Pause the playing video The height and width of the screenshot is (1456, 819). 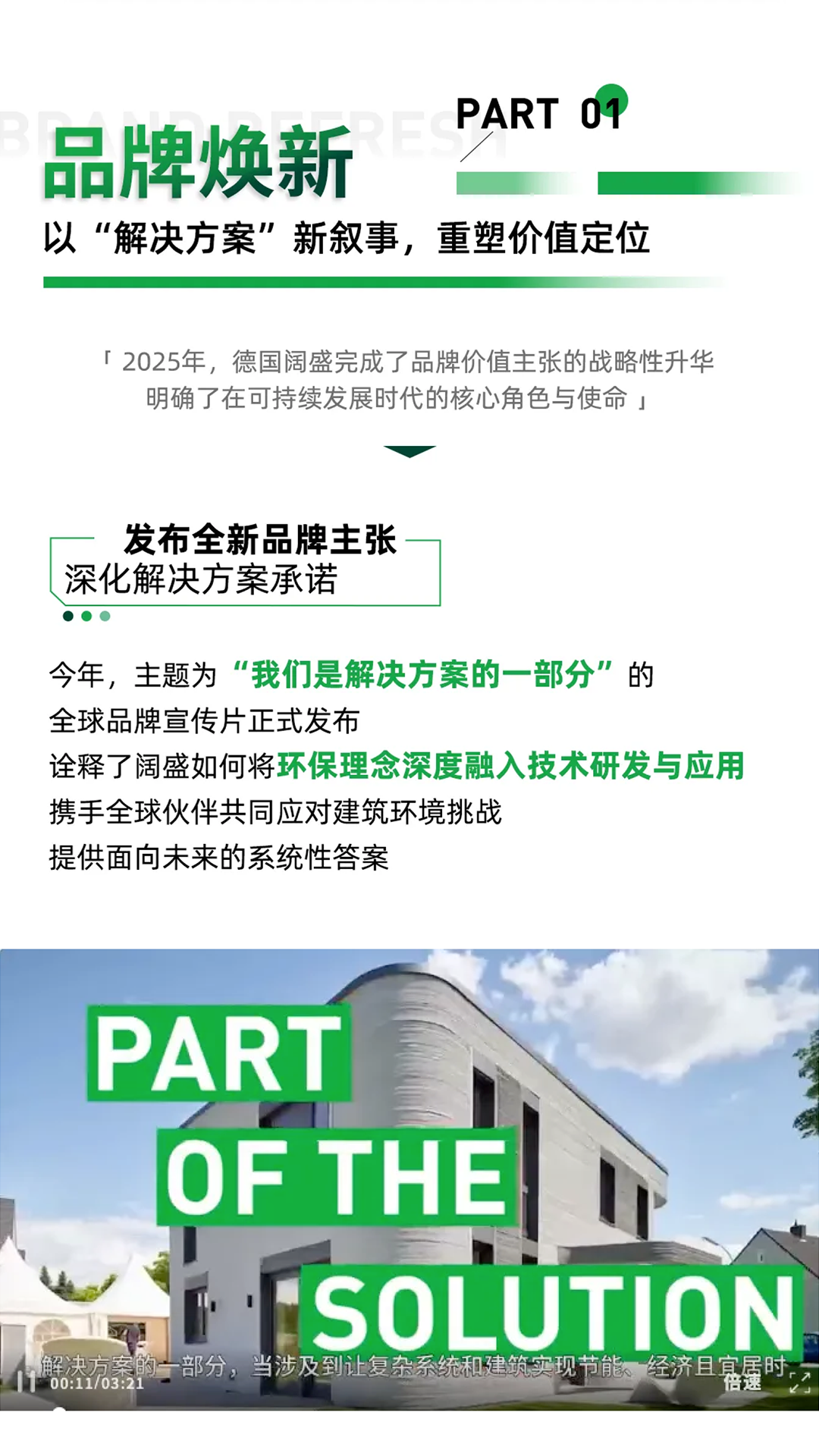(x=27, y=1382)
